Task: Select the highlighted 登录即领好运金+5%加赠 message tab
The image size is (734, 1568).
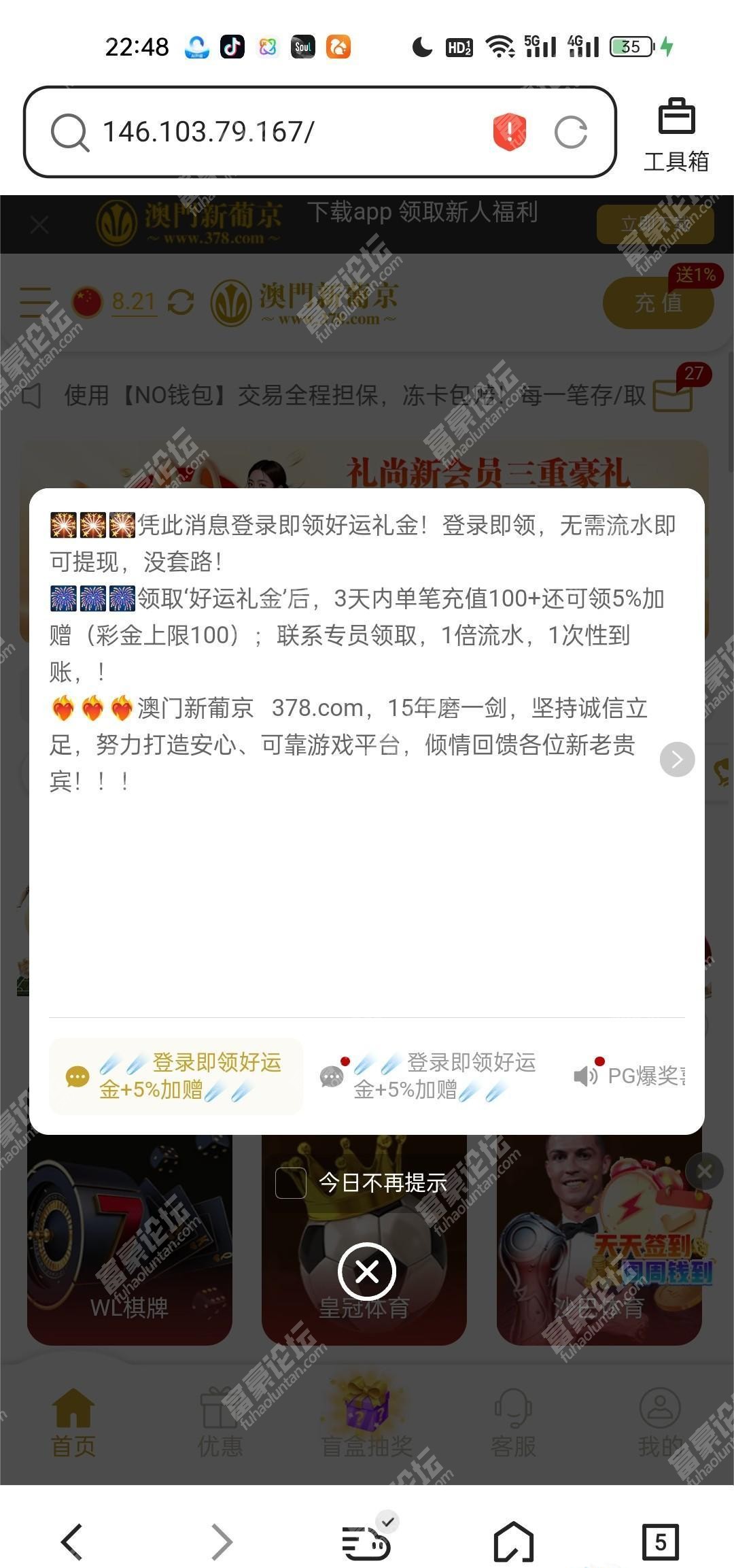Action: tap(177, 1076)
